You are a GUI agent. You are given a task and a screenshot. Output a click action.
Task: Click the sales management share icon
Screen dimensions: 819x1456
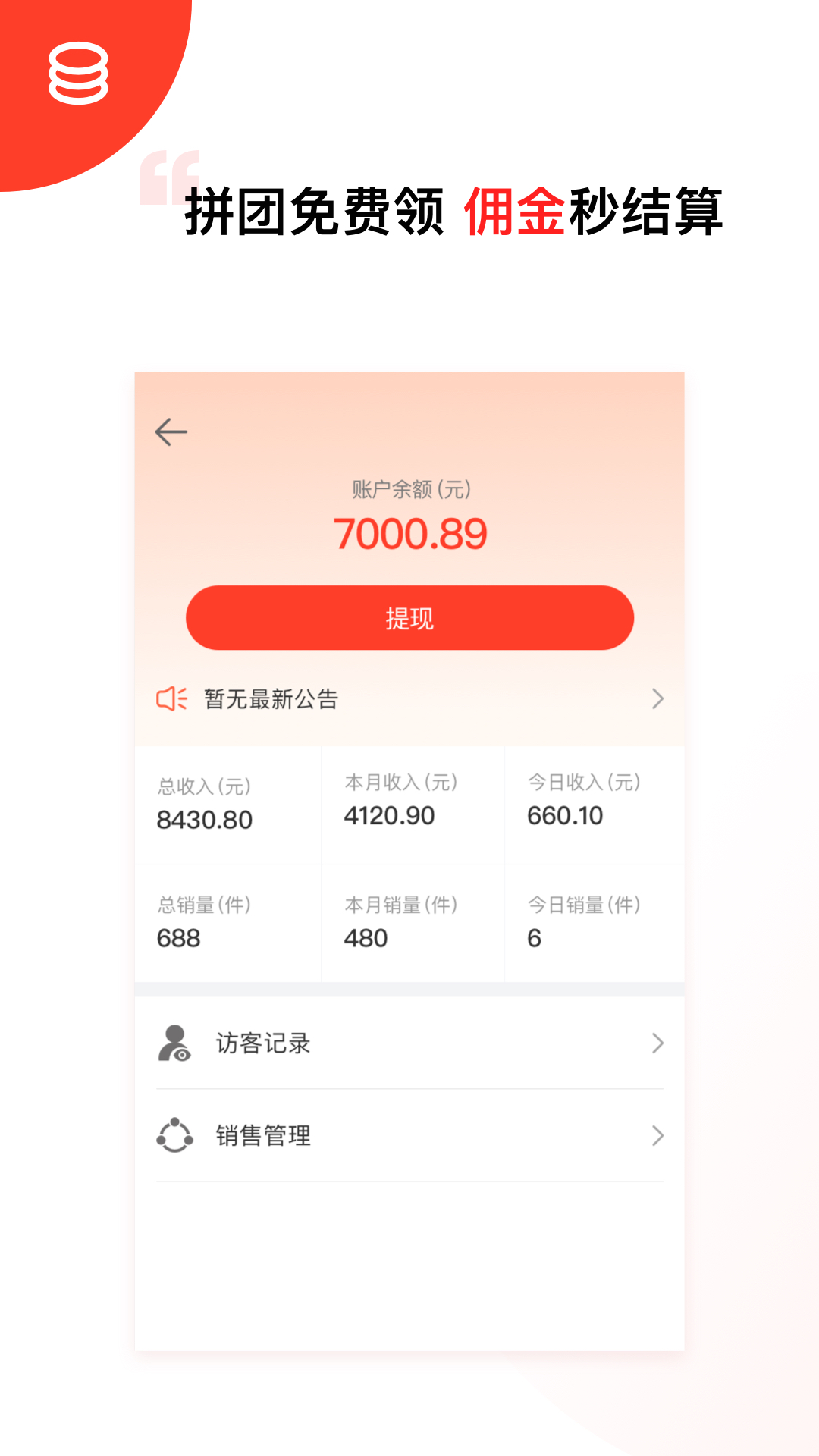coord(173,1136)
